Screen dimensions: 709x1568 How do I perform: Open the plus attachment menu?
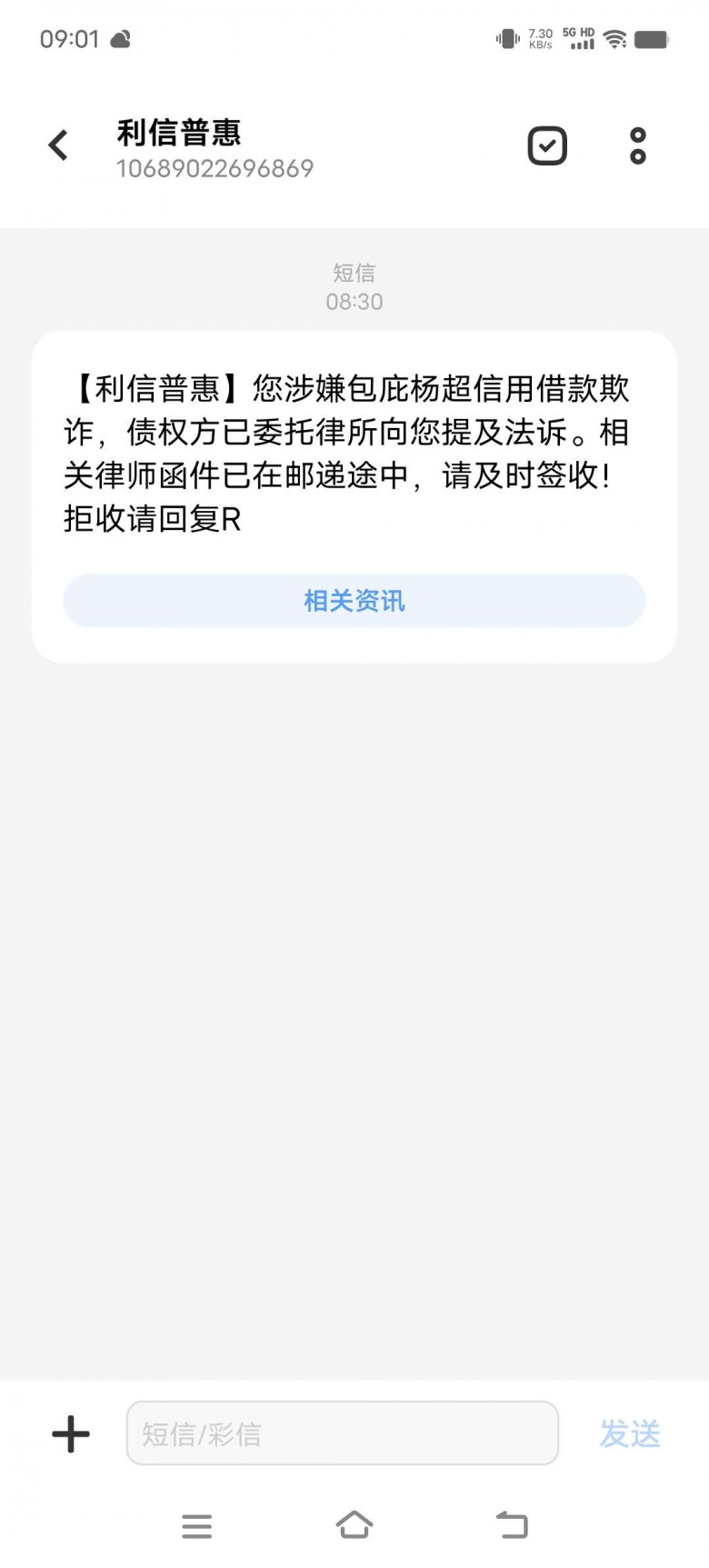71,1433
